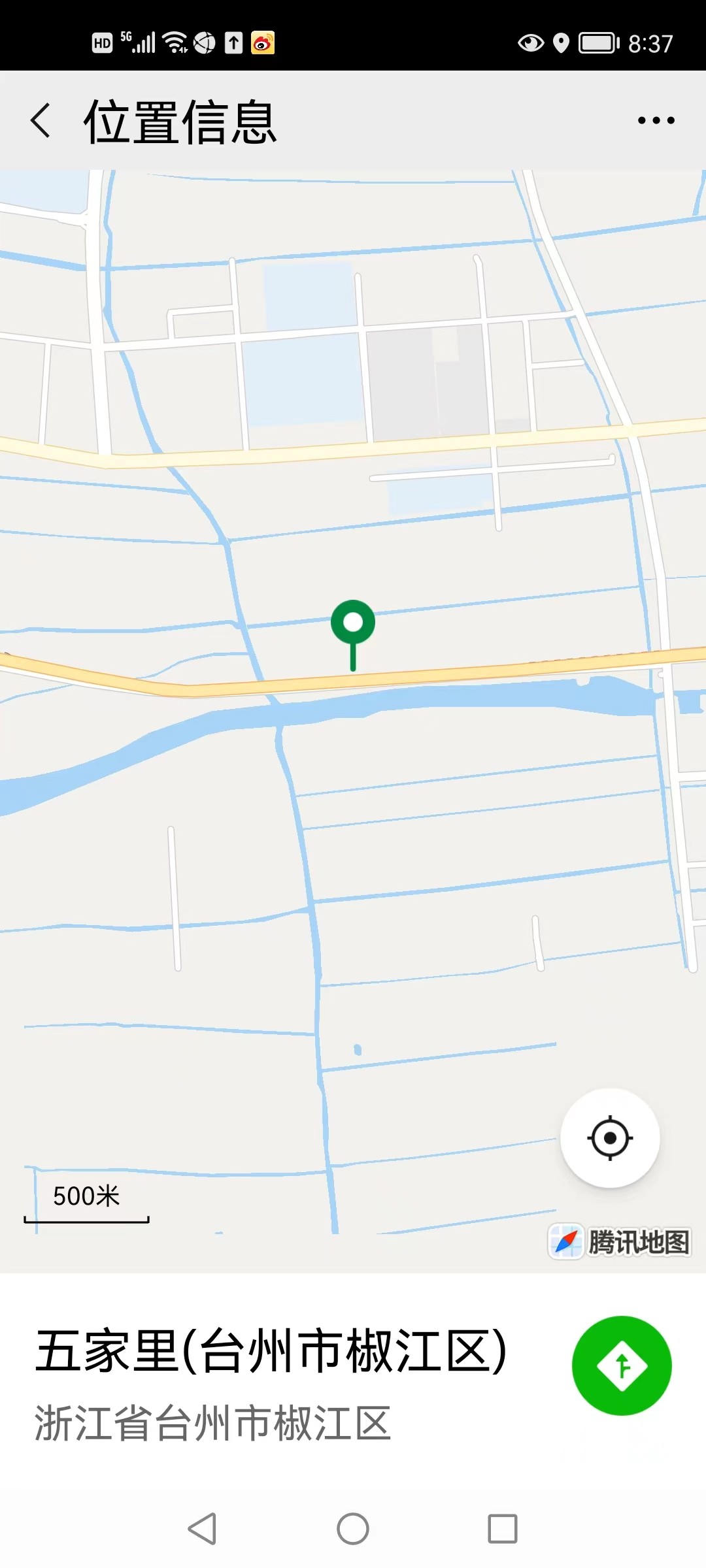Start navigation to 五家里
The height and width of the screenshot is (1568, 706).
(622, 1365)
